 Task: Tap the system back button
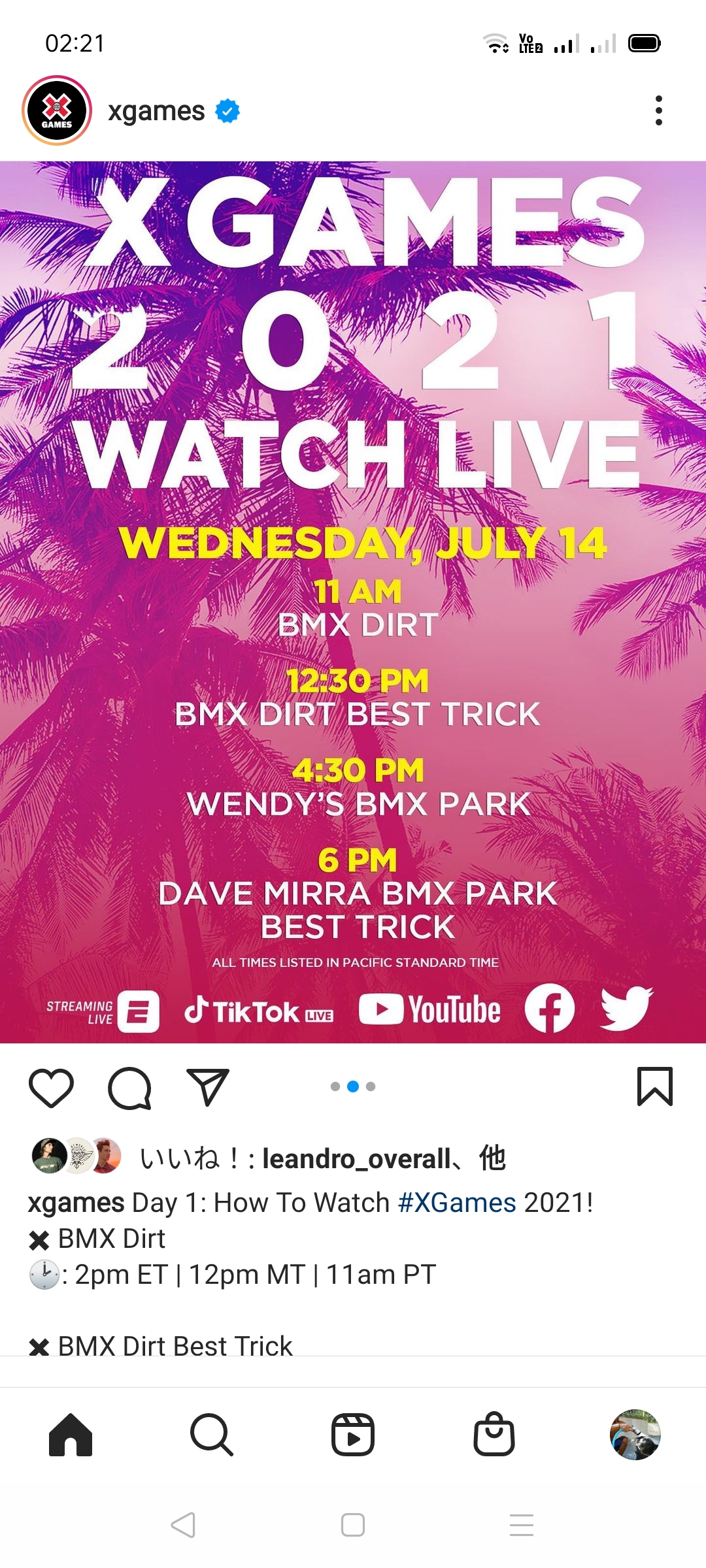pyautogui.click(x=183, y=1525)
